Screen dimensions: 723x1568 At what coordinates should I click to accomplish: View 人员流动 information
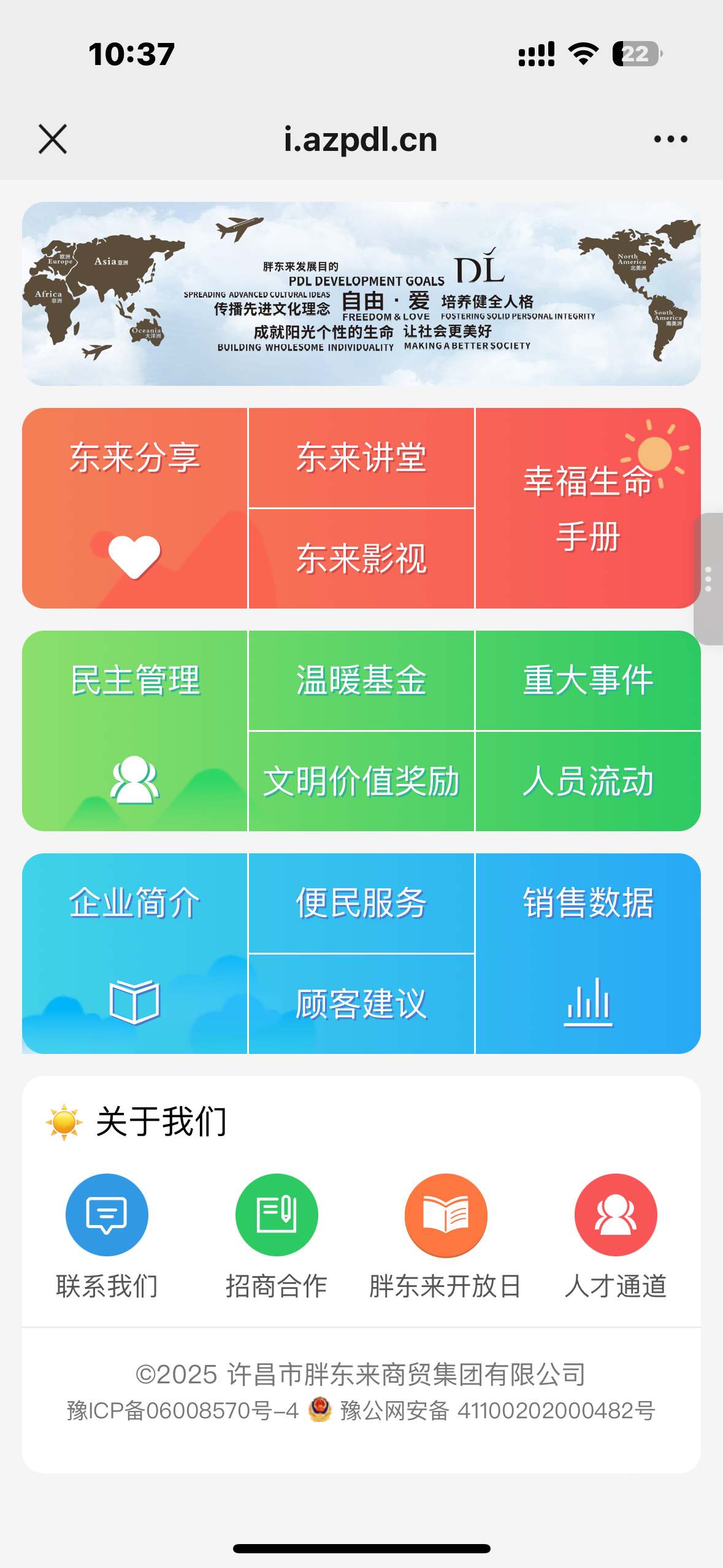[587, 782]
